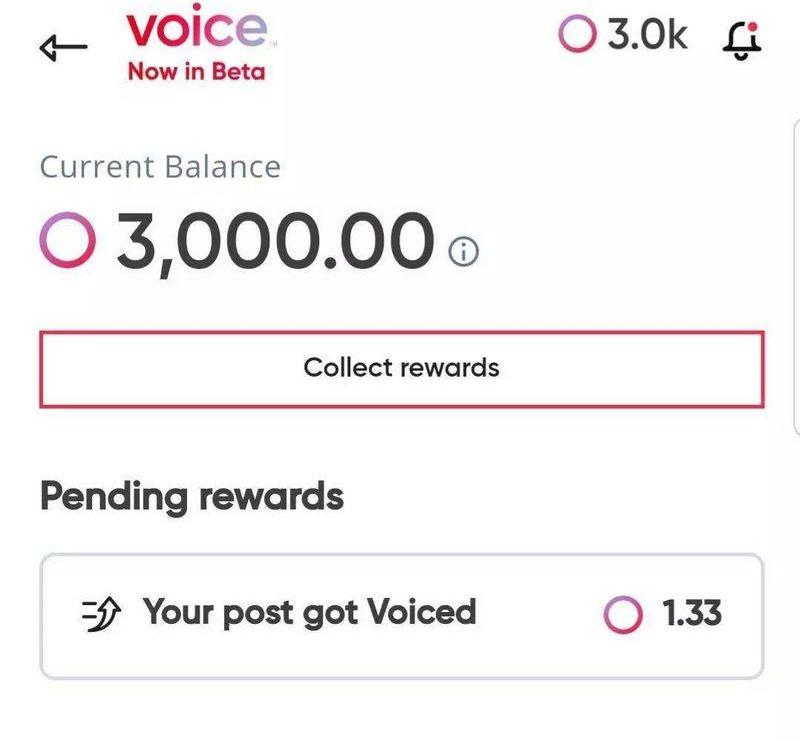Tap the 3.0k token balance
This screenshot has width=800, height=740.
click(x=623, y=35)
